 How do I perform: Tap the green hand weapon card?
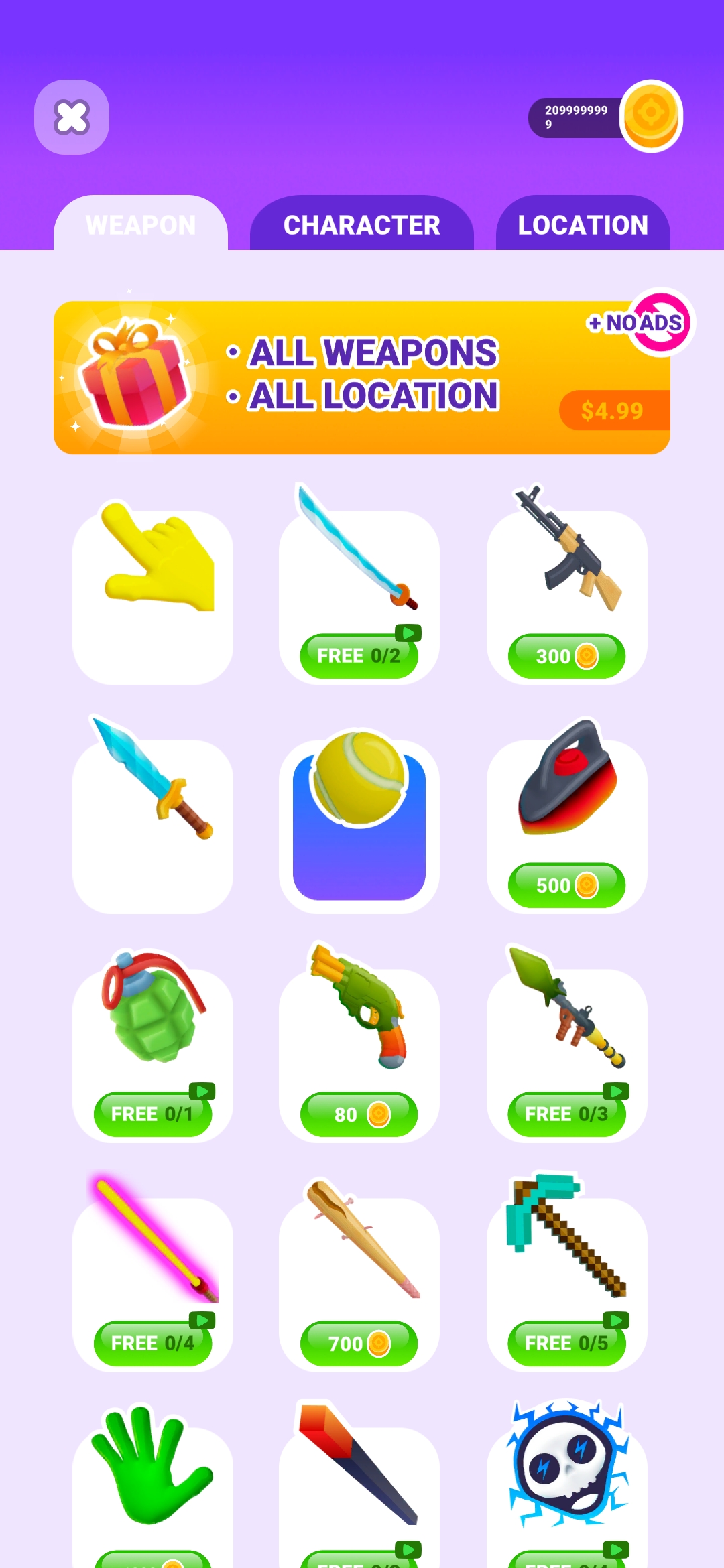[153, 1488]
